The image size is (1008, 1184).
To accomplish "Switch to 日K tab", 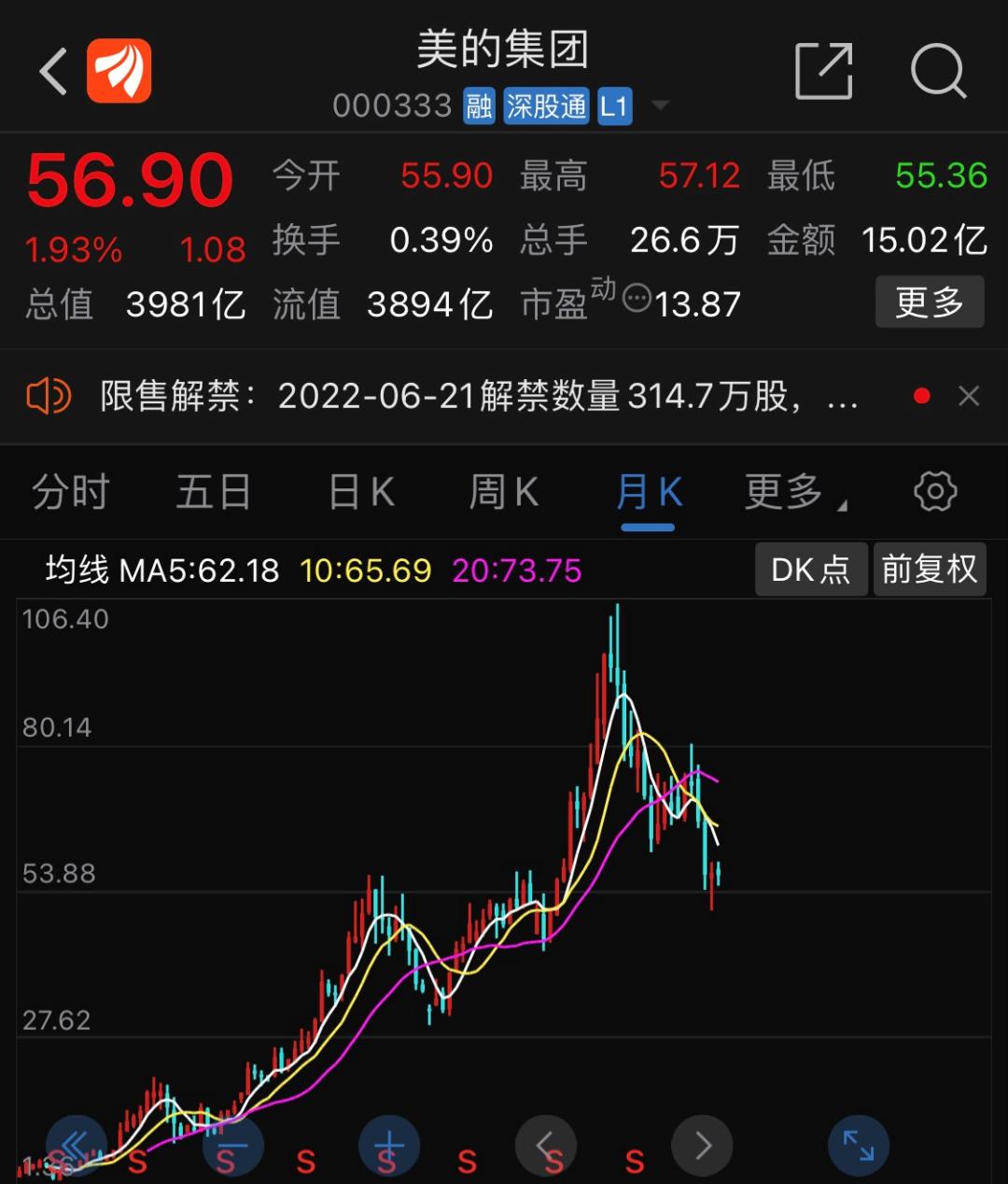I will [358, 492].
